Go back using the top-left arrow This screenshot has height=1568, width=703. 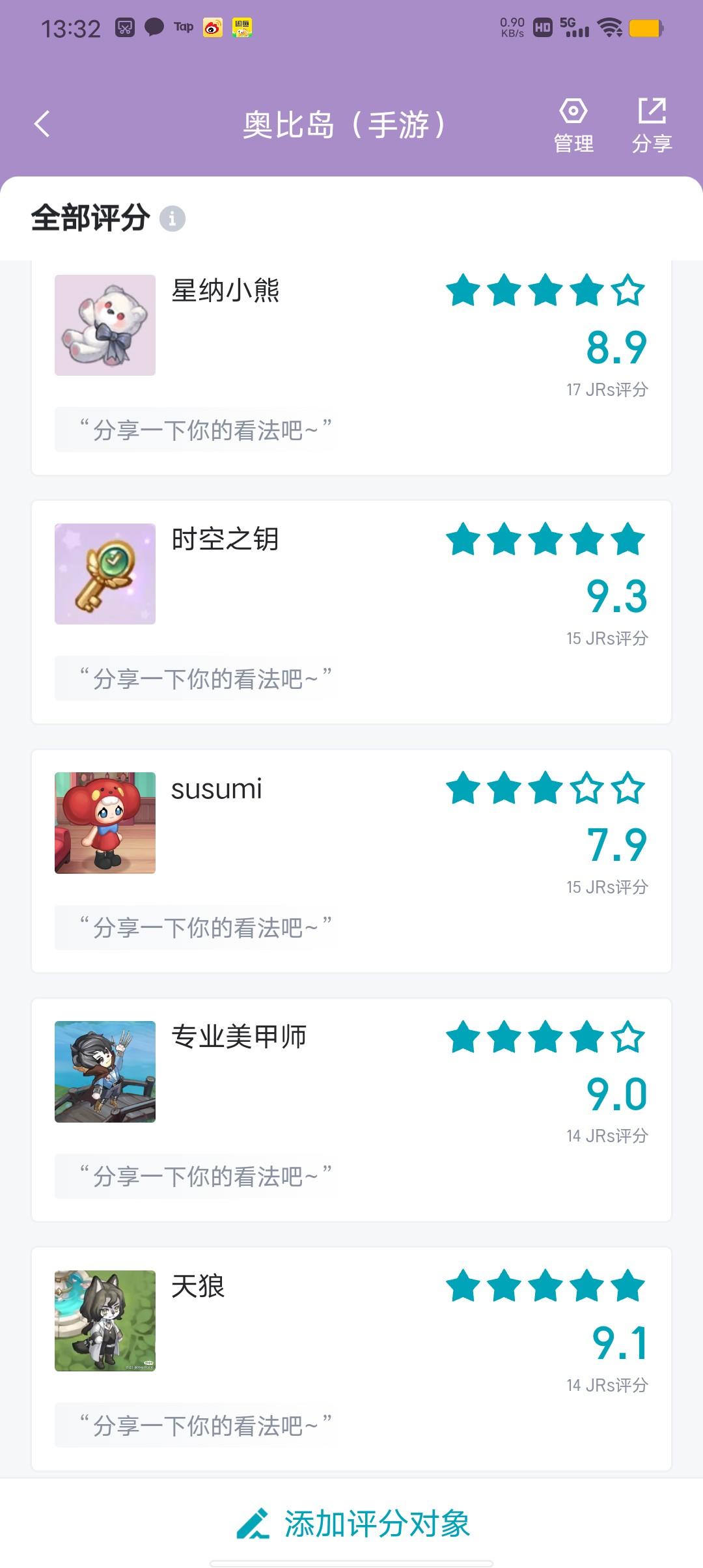[x=42, y=124]
